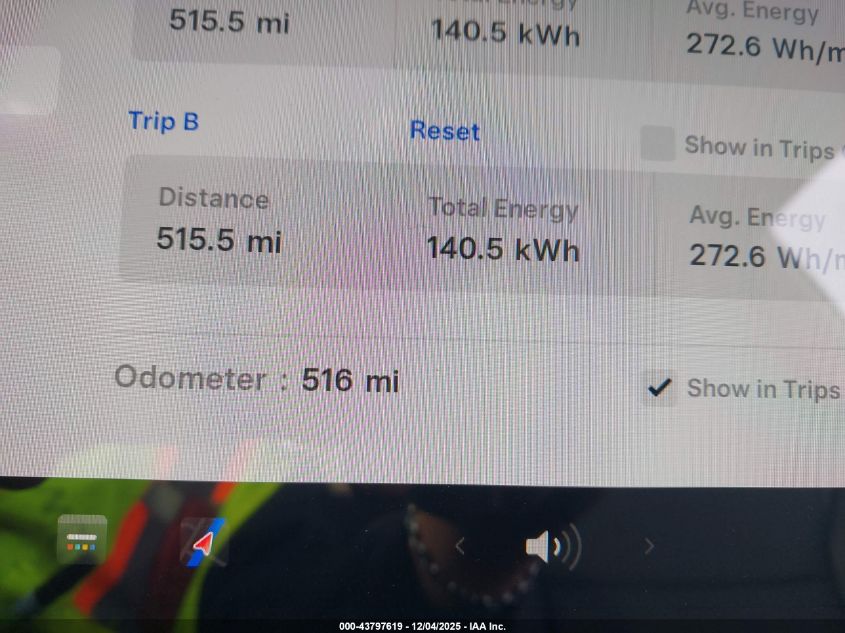Open the calendar app in the dock

tap(82, 539)
